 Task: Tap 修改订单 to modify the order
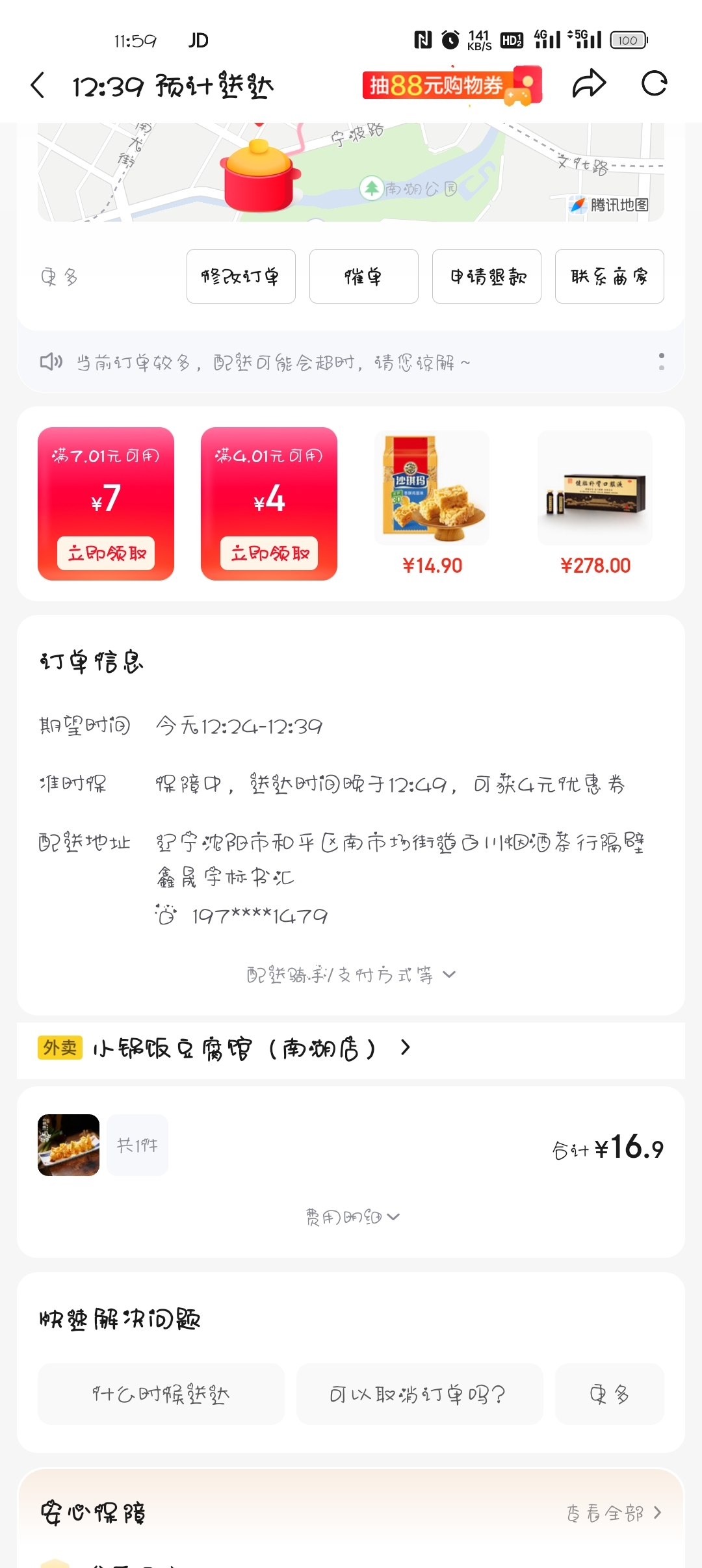point(240,276)
